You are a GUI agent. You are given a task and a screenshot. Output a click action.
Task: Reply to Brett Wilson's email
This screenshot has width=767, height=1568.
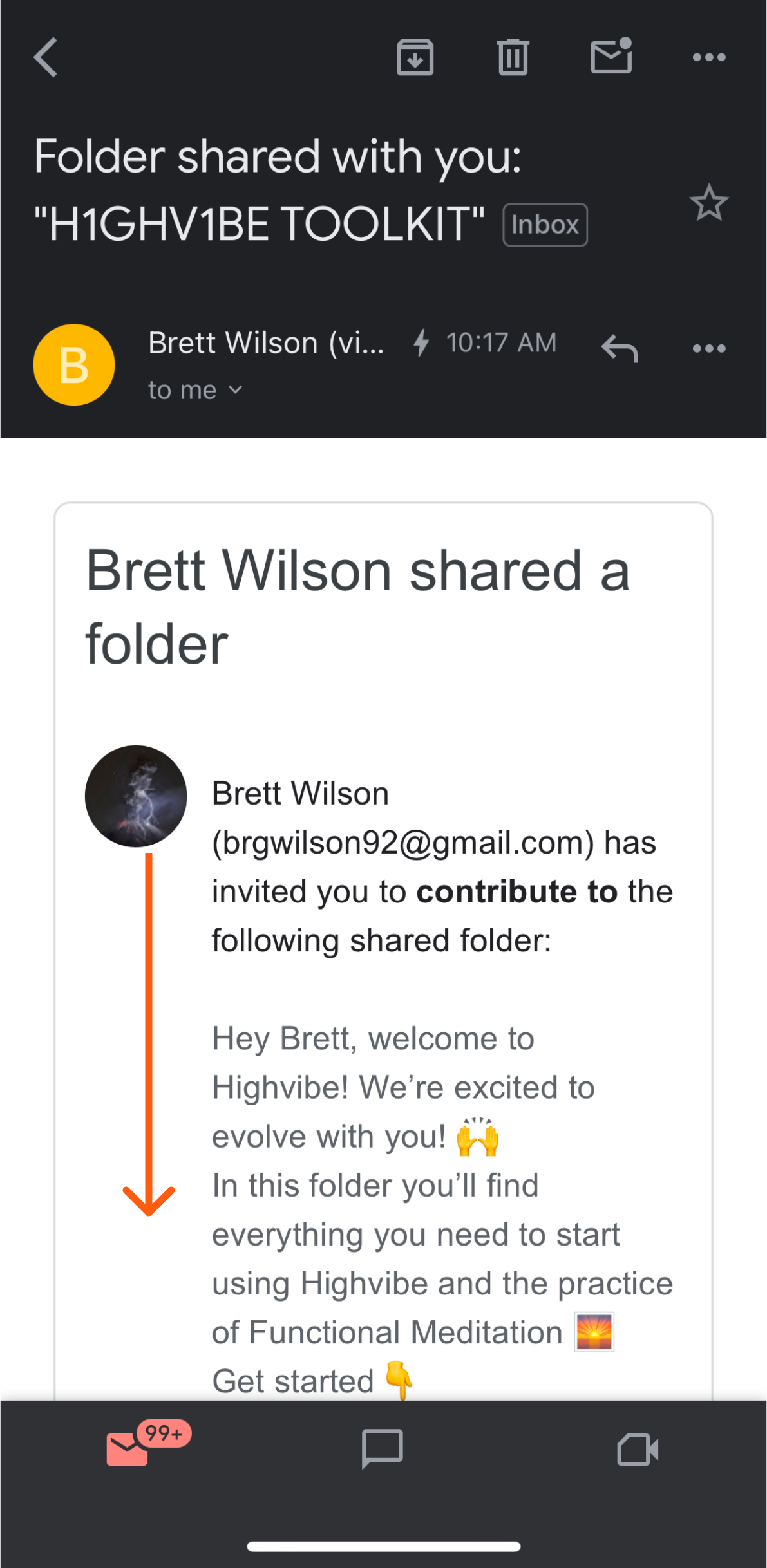click(x=619, y=348)
